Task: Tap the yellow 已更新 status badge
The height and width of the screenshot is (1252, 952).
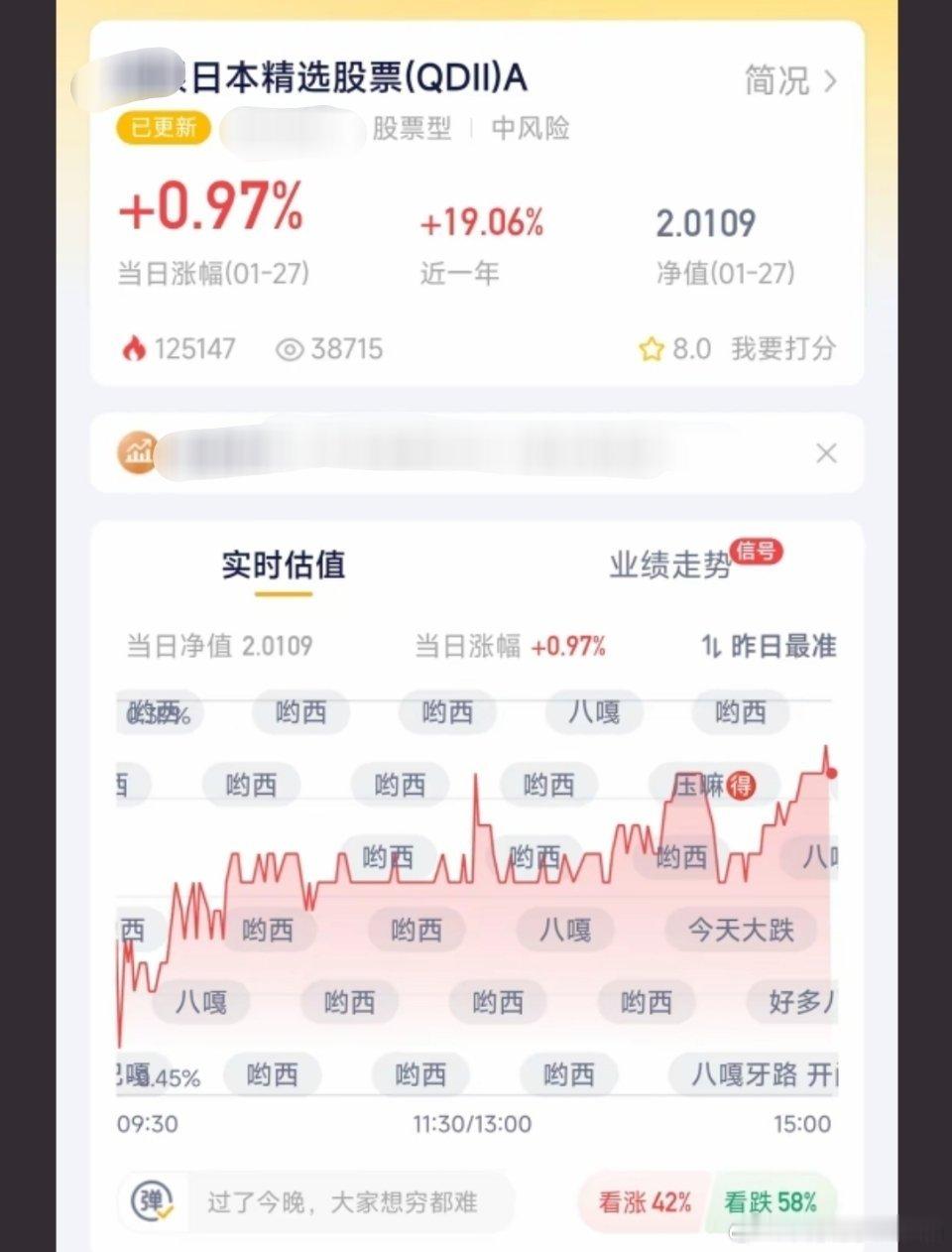Action: 163,129
